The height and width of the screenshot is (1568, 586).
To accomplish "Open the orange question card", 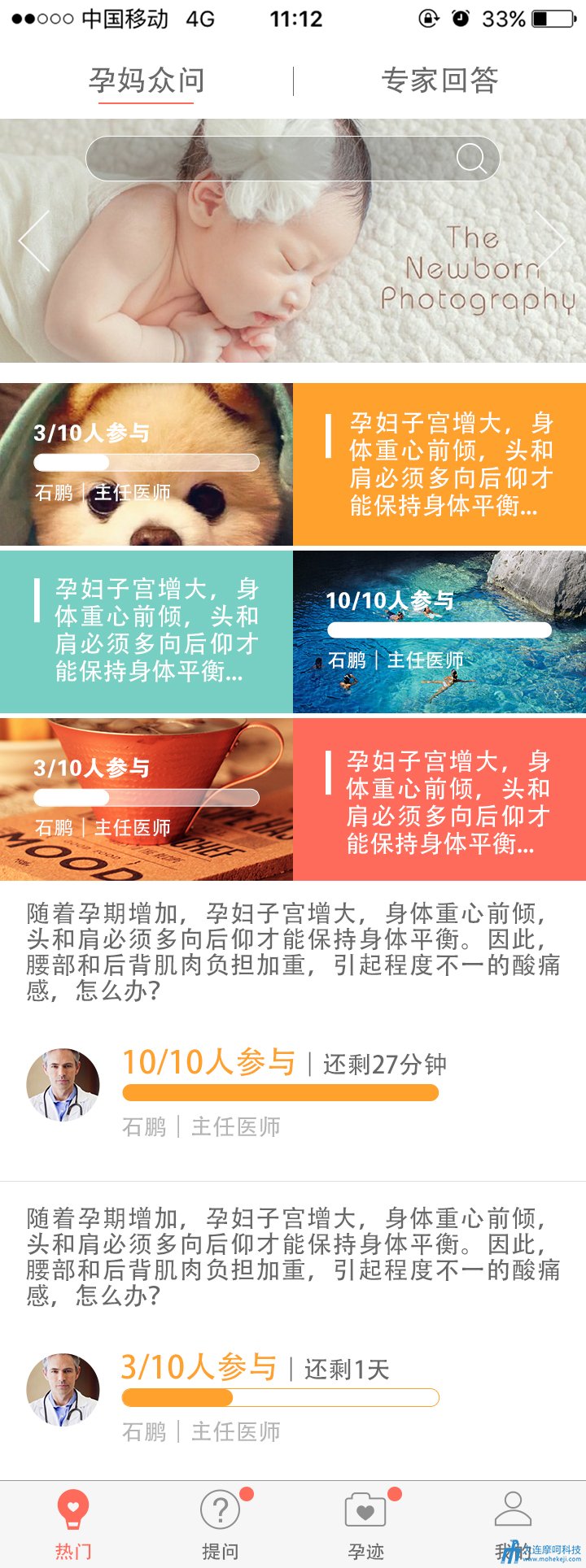I will click(439, 464).
